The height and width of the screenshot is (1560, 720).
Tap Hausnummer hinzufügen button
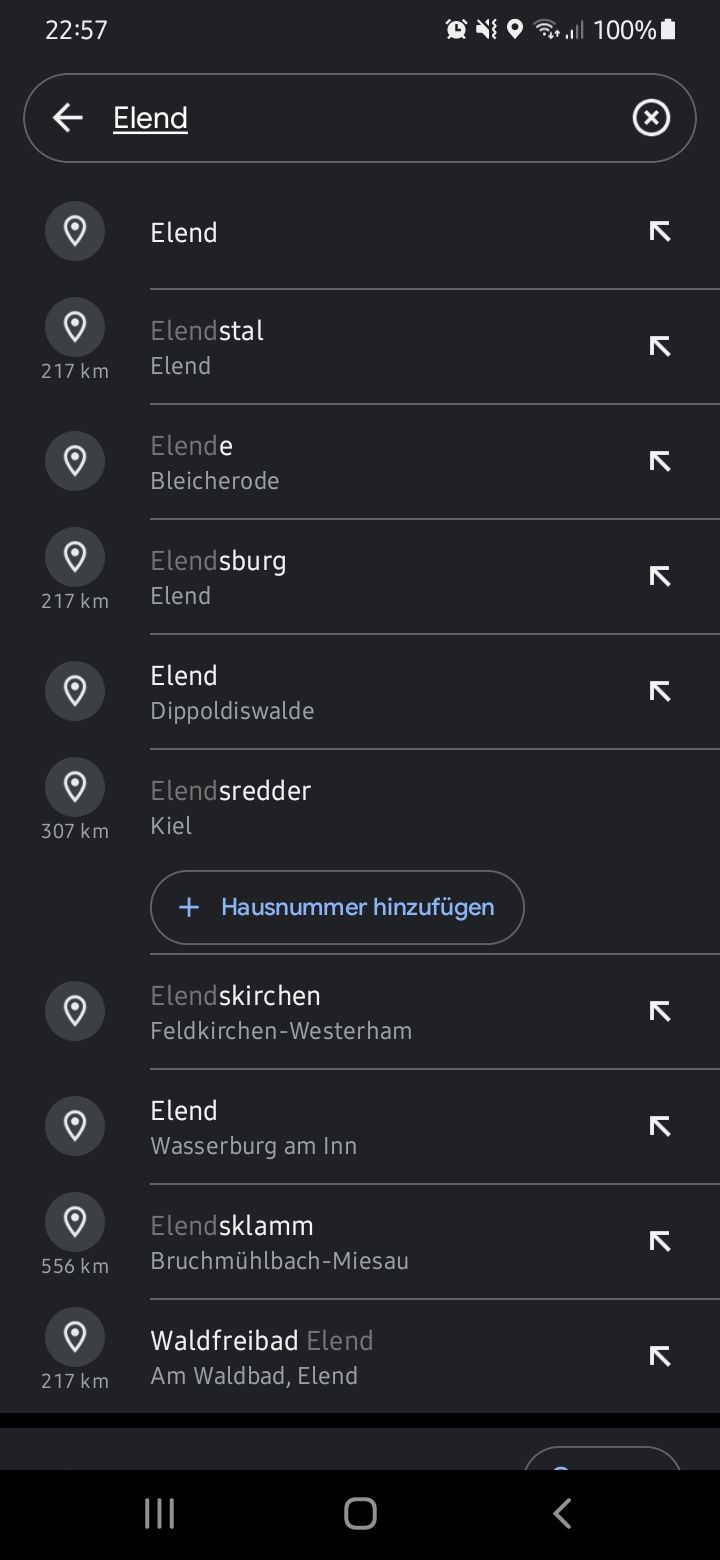(337, 907)
